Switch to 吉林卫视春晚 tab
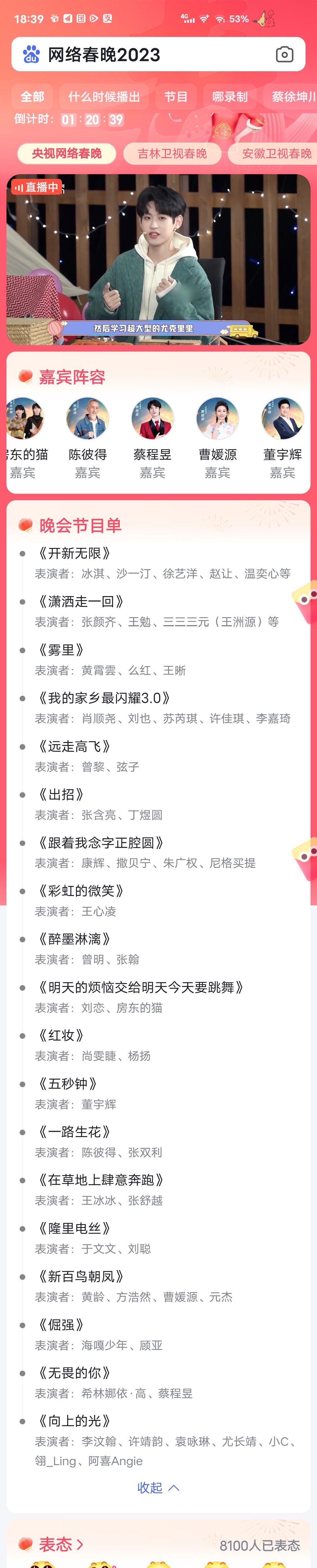Viewport: 317px width, 1568px height. (172, 153)
